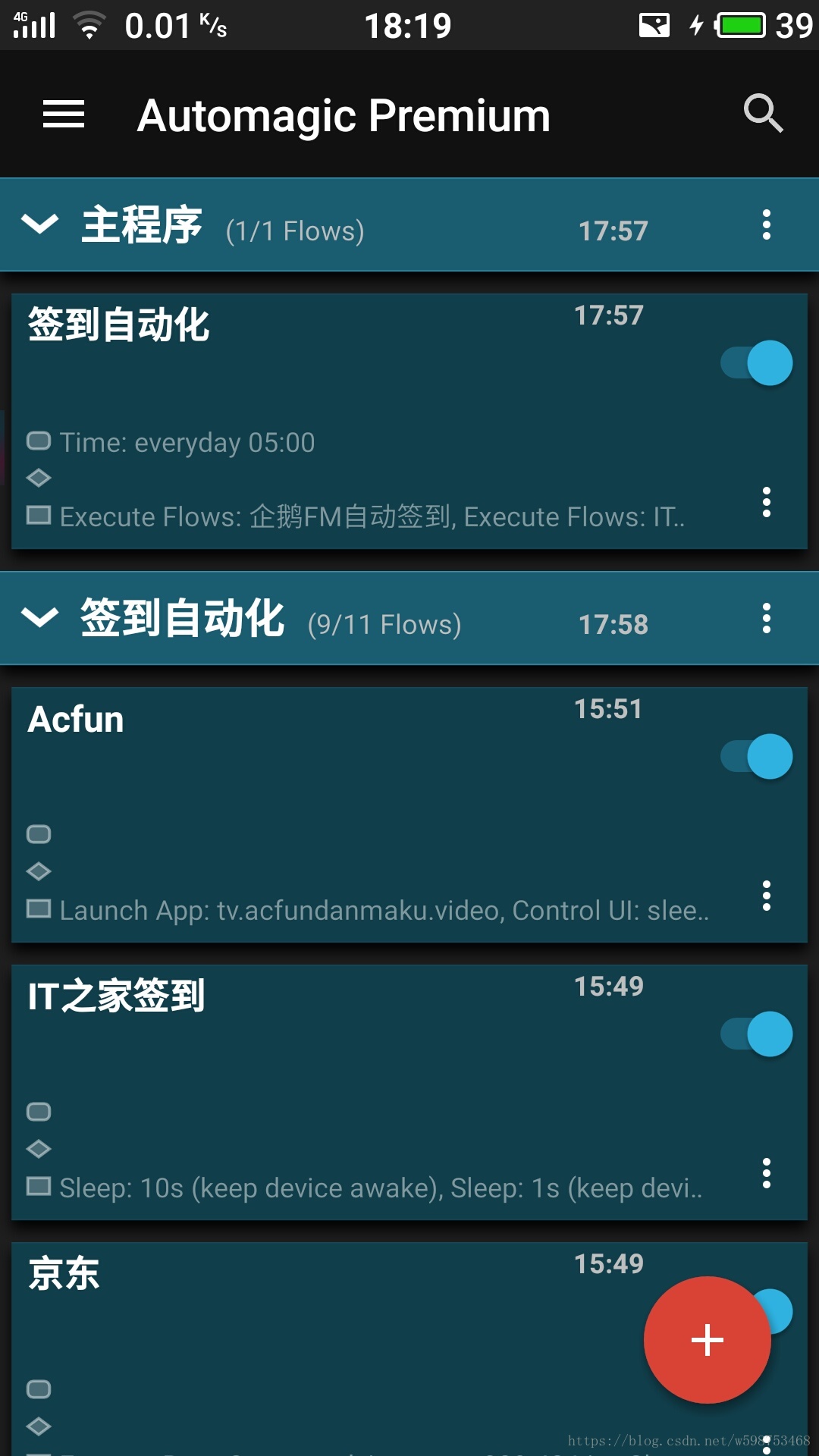Toggle the IT之家签到 flow off
The width and height of the screenshot is (819, 1456).
[x=757, y=1034]
